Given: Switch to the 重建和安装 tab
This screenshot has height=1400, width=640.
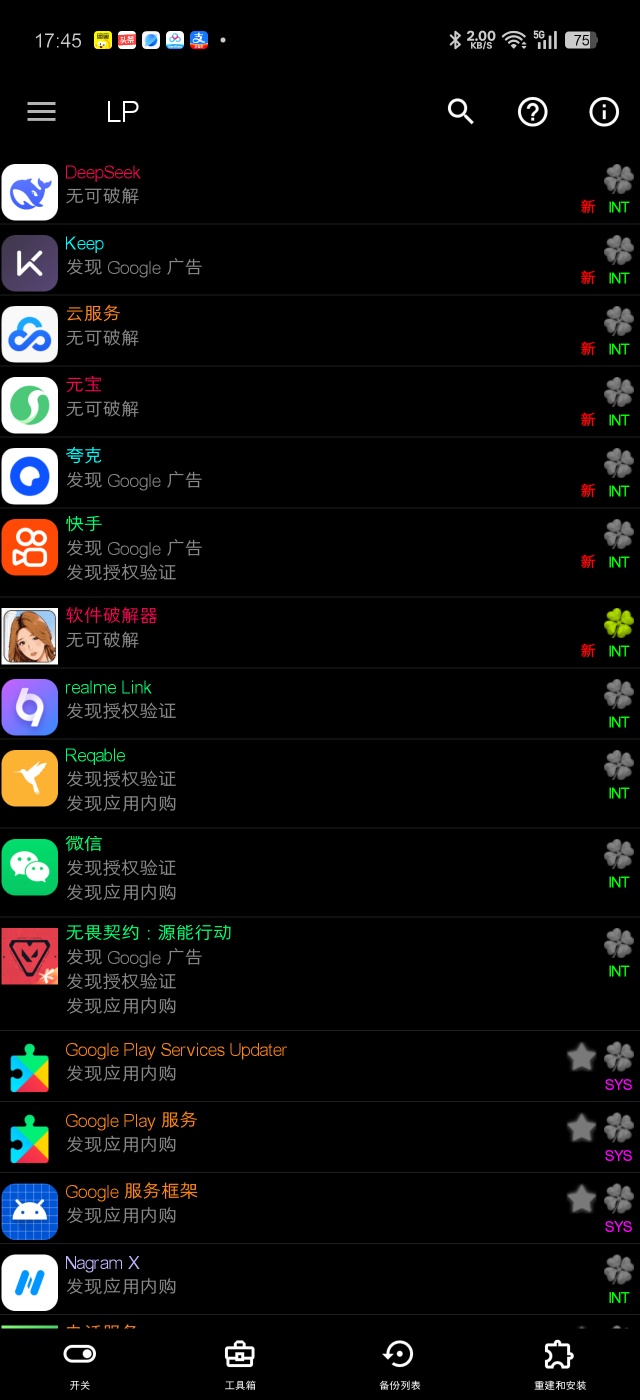Looking at the screenshot, I should (x=559, y=1364).
